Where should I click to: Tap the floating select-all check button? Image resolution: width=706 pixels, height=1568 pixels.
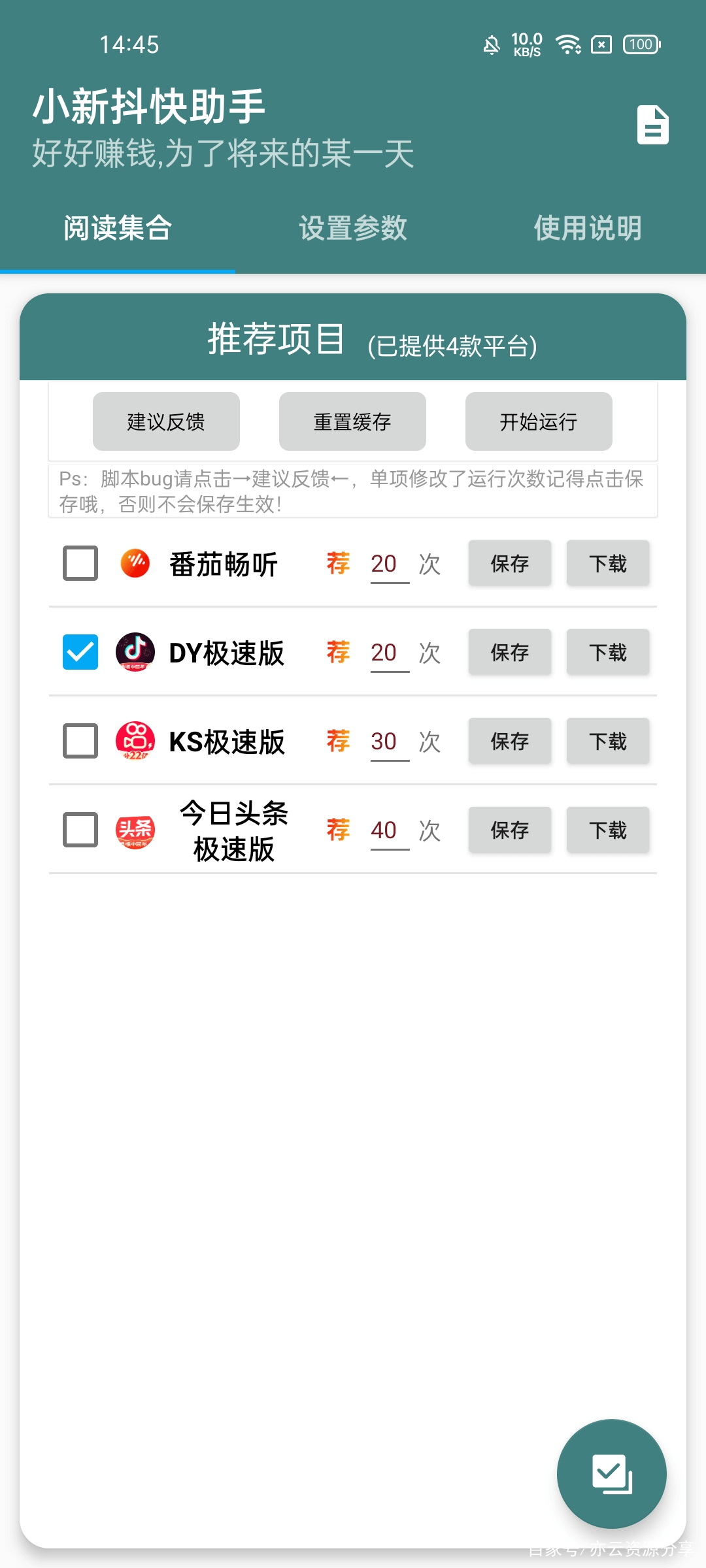tap(611, 1473)
